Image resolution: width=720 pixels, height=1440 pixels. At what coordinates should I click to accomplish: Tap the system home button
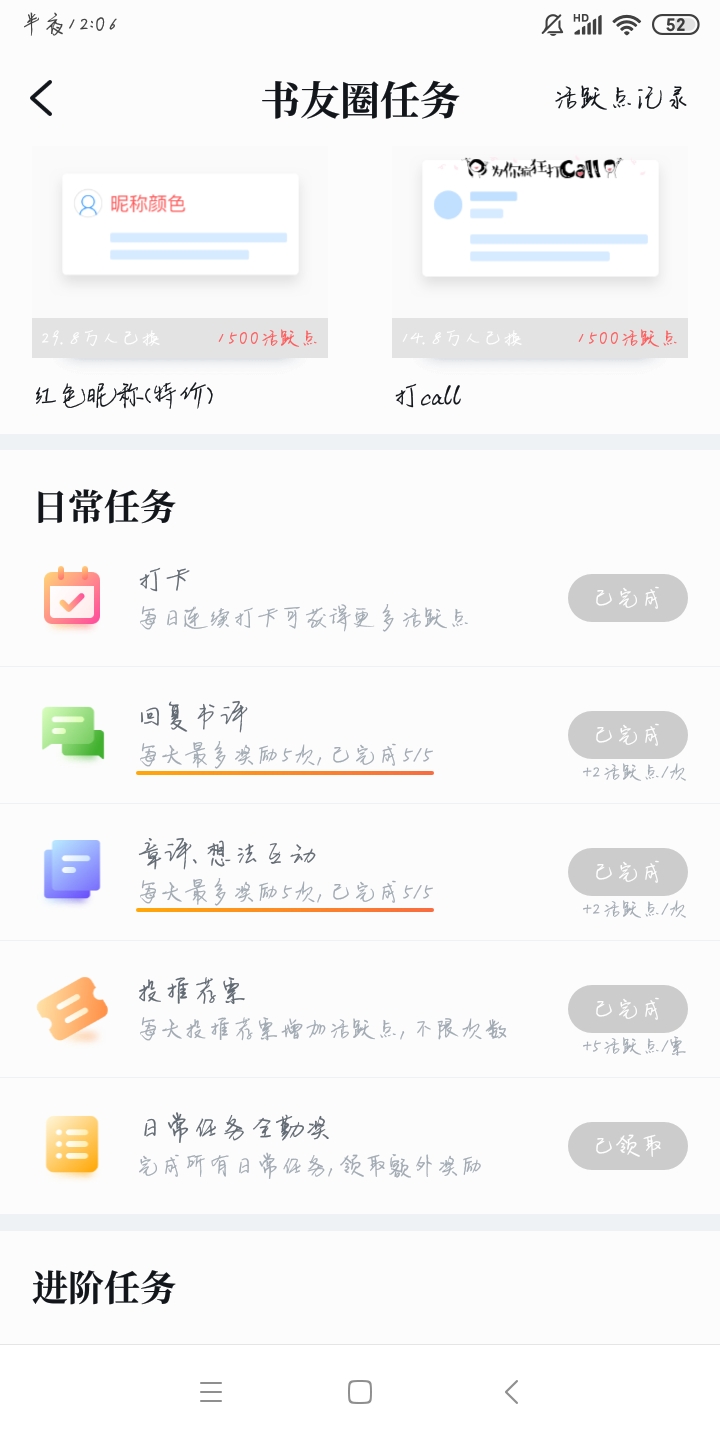tap(360, 1392)
